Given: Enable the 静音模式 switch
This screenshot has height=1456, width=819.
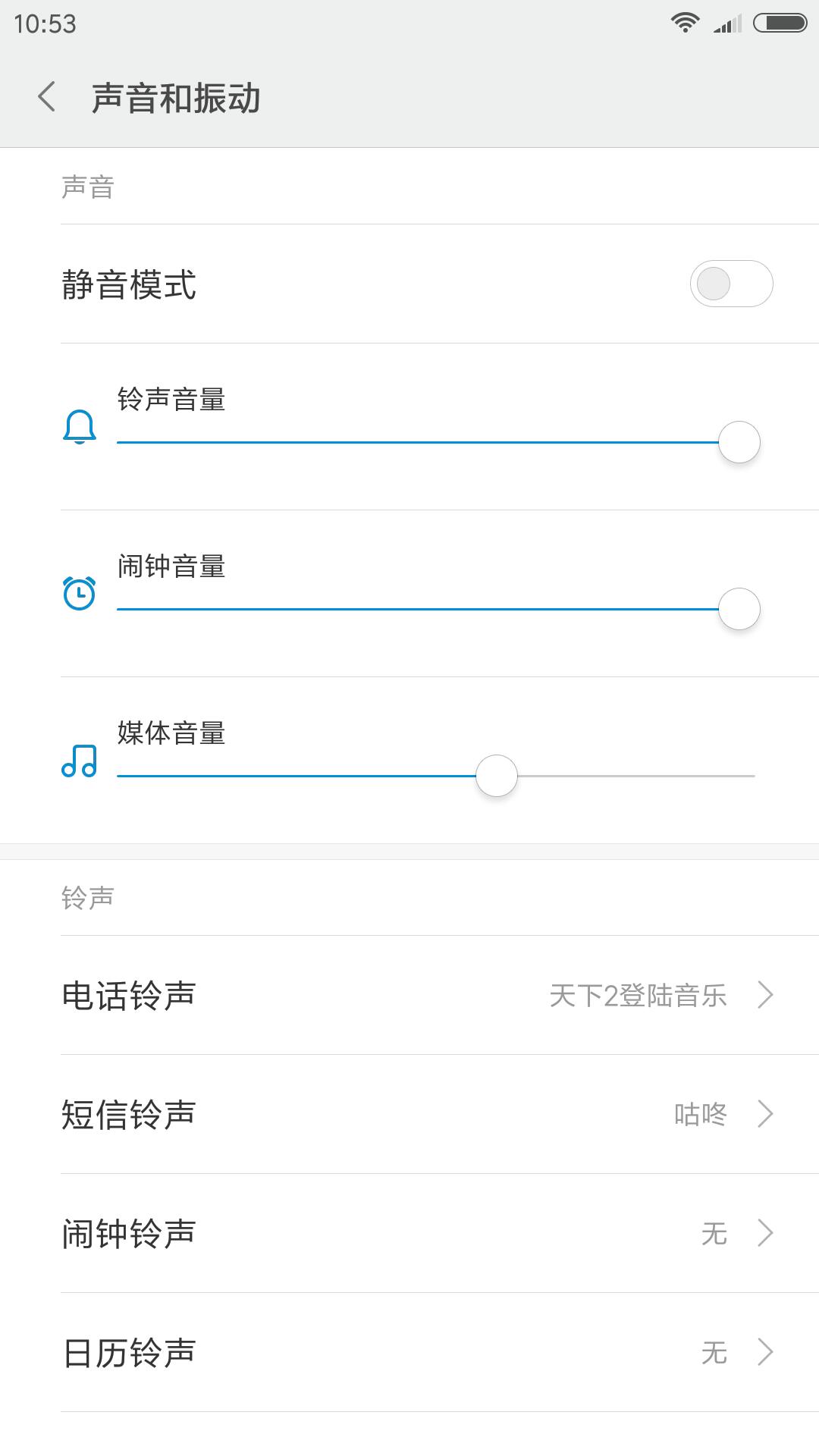Looking at the screenshot, I should [x=730, y=284].
